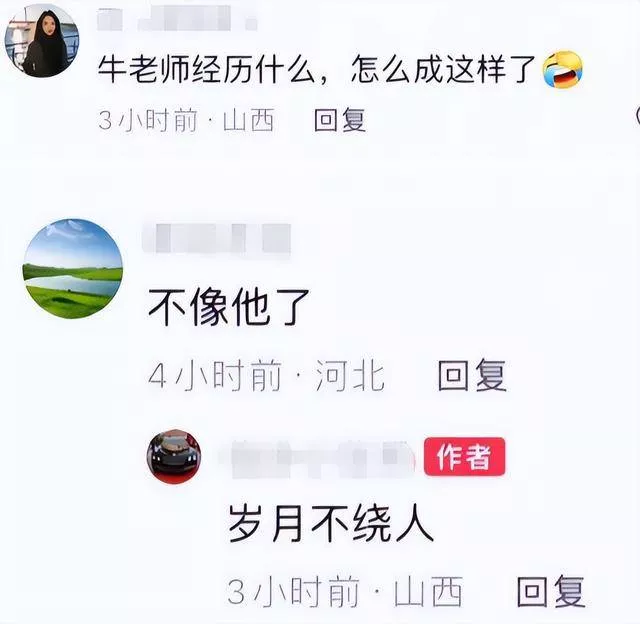Open the profile of the landscape-avatar commenter
Image resolution: width=640 pixels, height=624 pixels.
pyautogui.click(x=72, y=268)
